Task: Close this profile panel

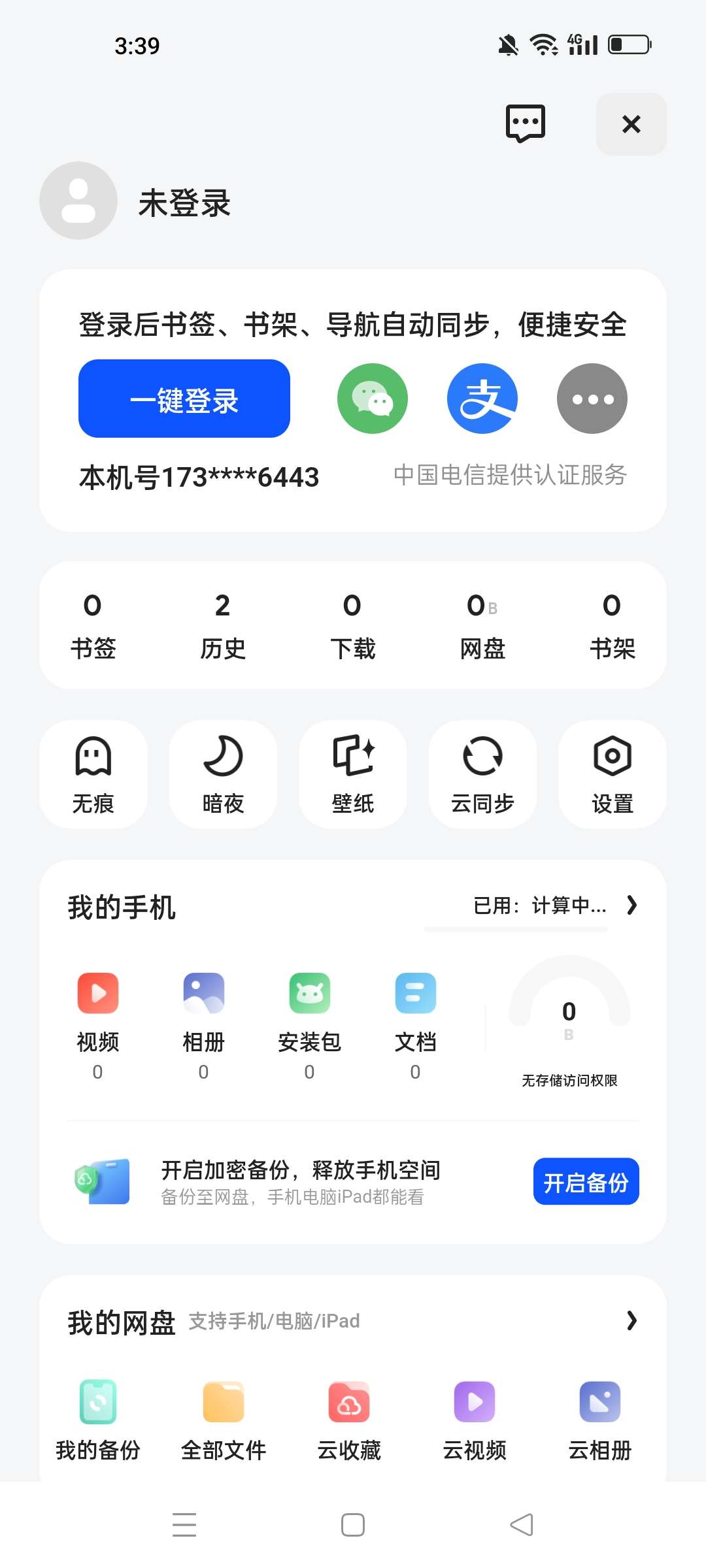Action: point(631,124)
